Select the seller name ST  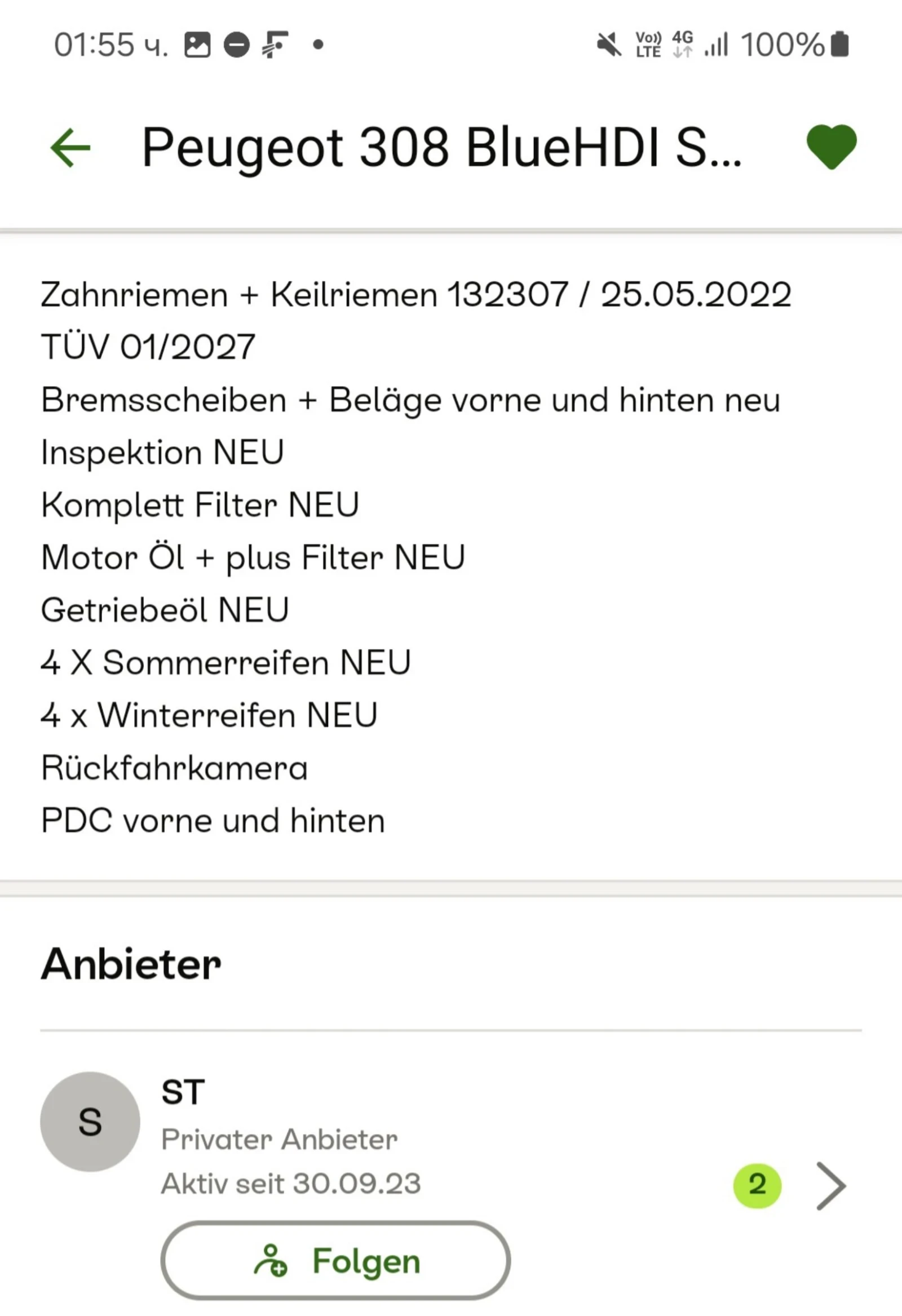coord(184,1091)
